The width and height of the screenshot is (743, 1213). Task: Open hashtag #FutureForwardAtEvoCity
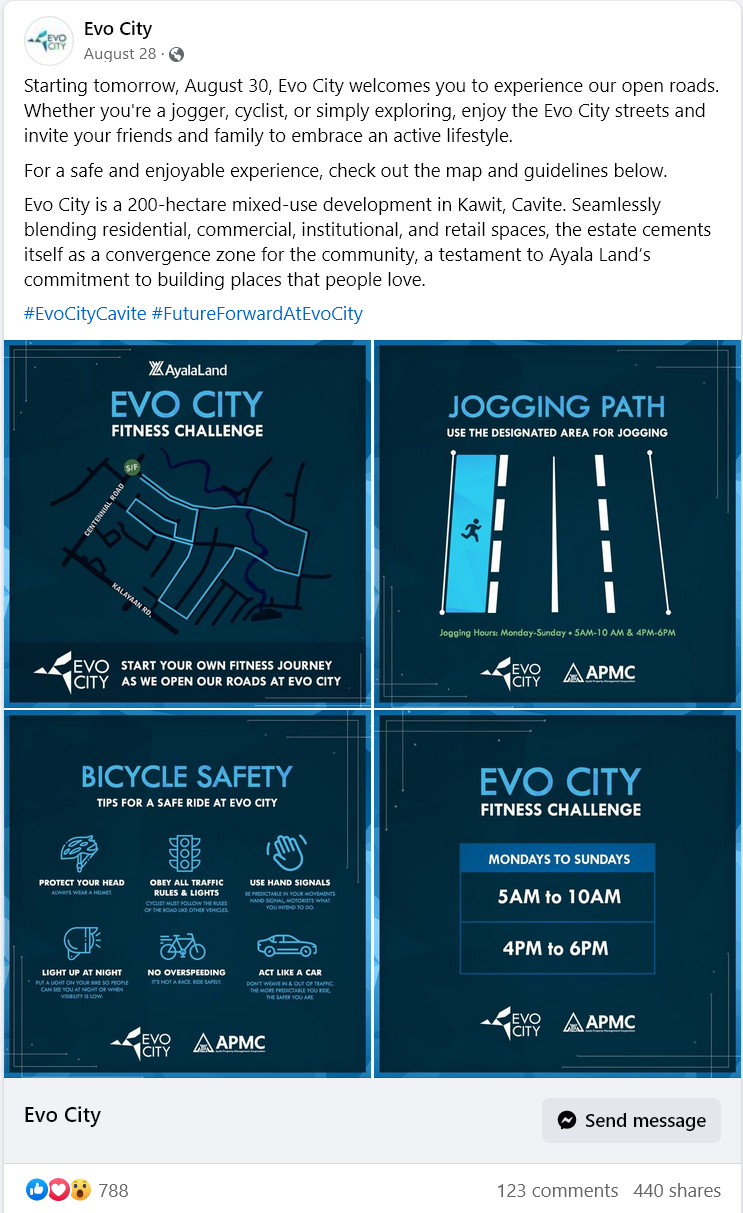pyautogui.click(x=257, y=314)
